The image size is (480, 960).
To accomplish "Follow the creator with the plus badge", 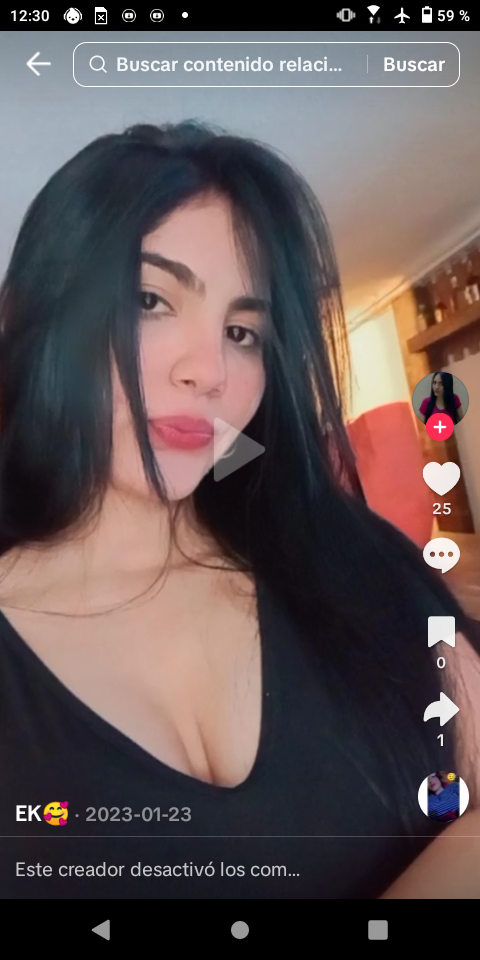I will click(x=440, y=427).
